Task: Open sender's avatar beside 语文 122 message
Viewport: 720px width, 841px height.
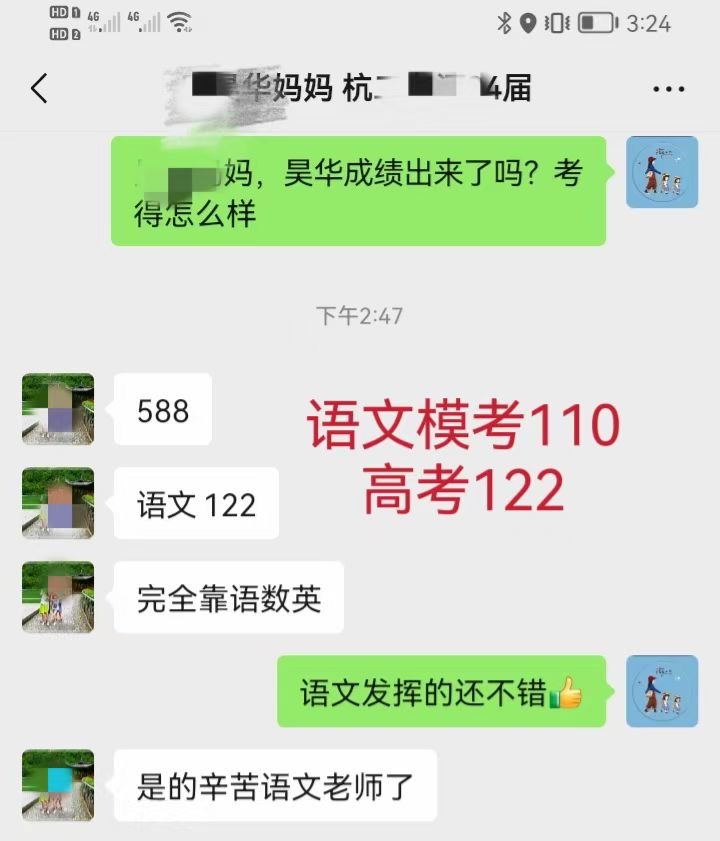Action: click(x=58, y=503)
